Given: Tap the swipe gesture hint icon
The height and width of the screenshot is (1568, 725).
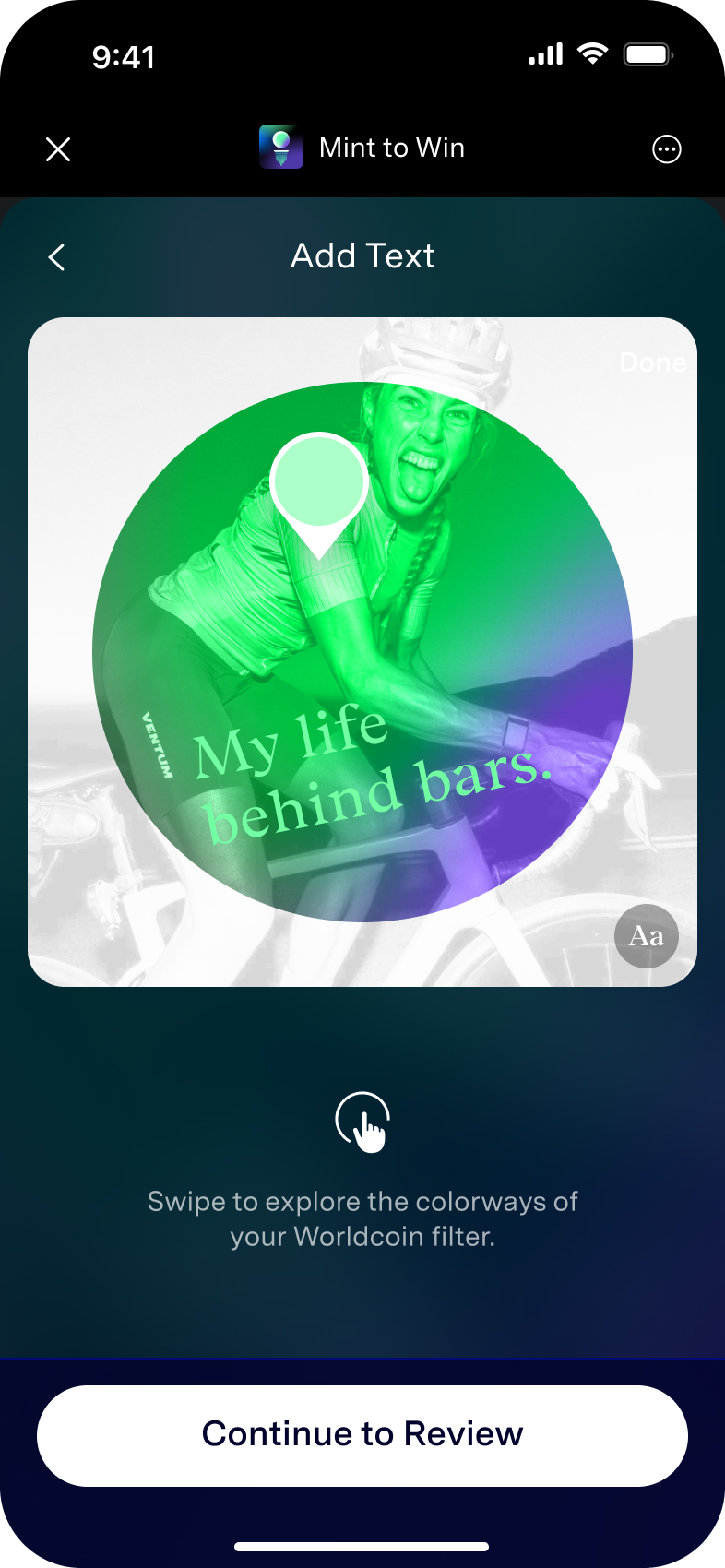Looking at the screenshot, I should (362, 1122).
